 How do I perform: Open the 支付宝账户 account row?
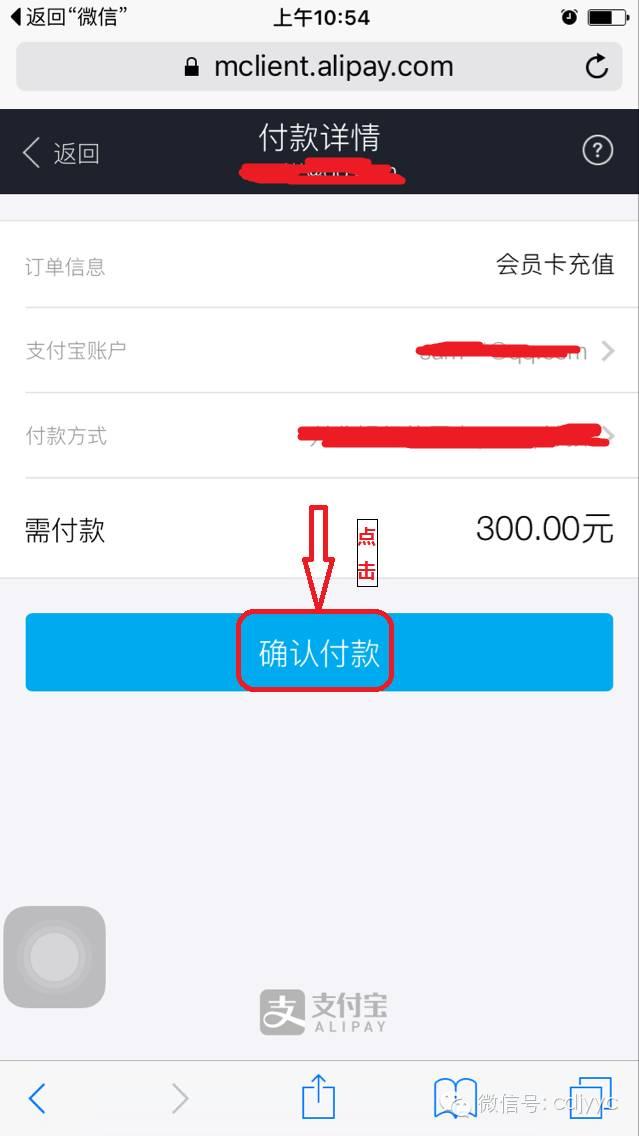point(320,351)
